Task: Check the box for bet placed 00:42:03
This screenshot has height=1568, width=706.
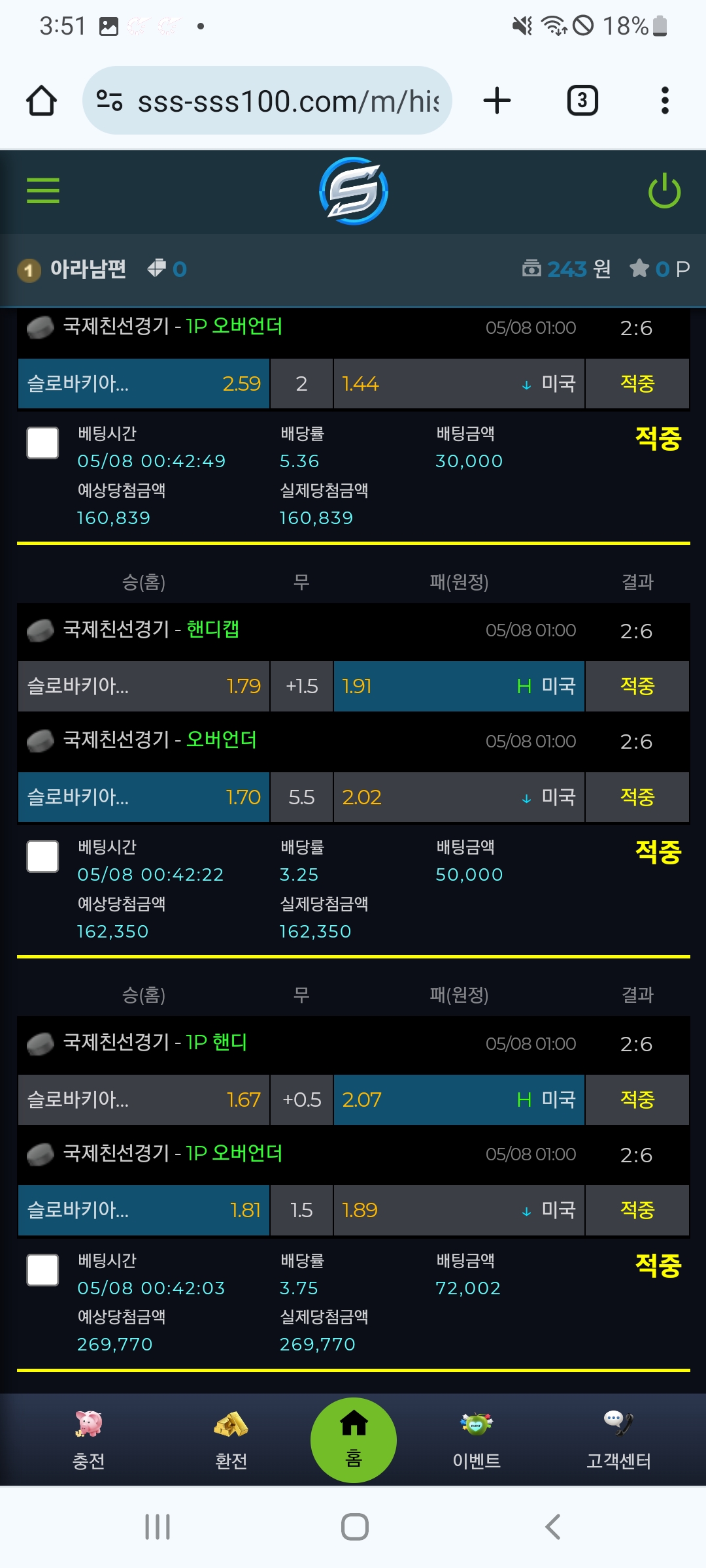Action: click(x=42, y=1270)
